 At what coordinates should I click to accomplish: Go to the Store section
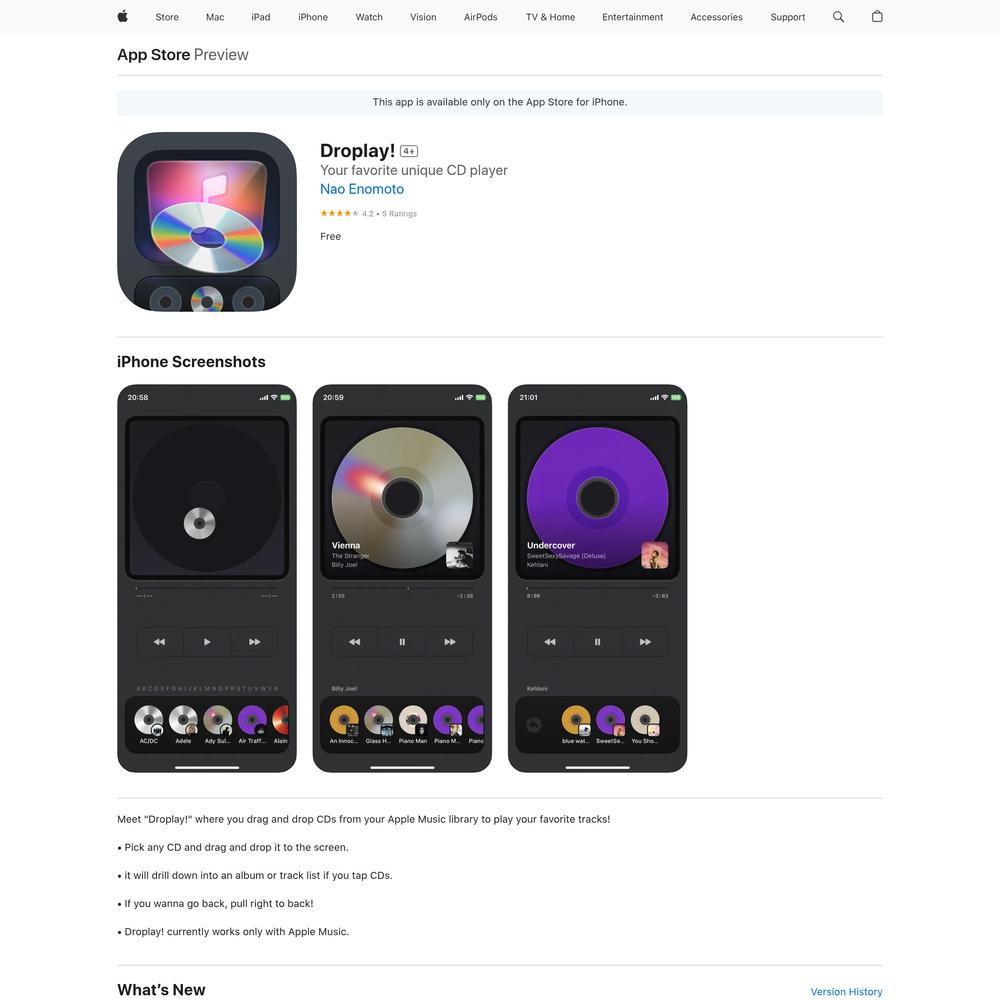(167, 17)
